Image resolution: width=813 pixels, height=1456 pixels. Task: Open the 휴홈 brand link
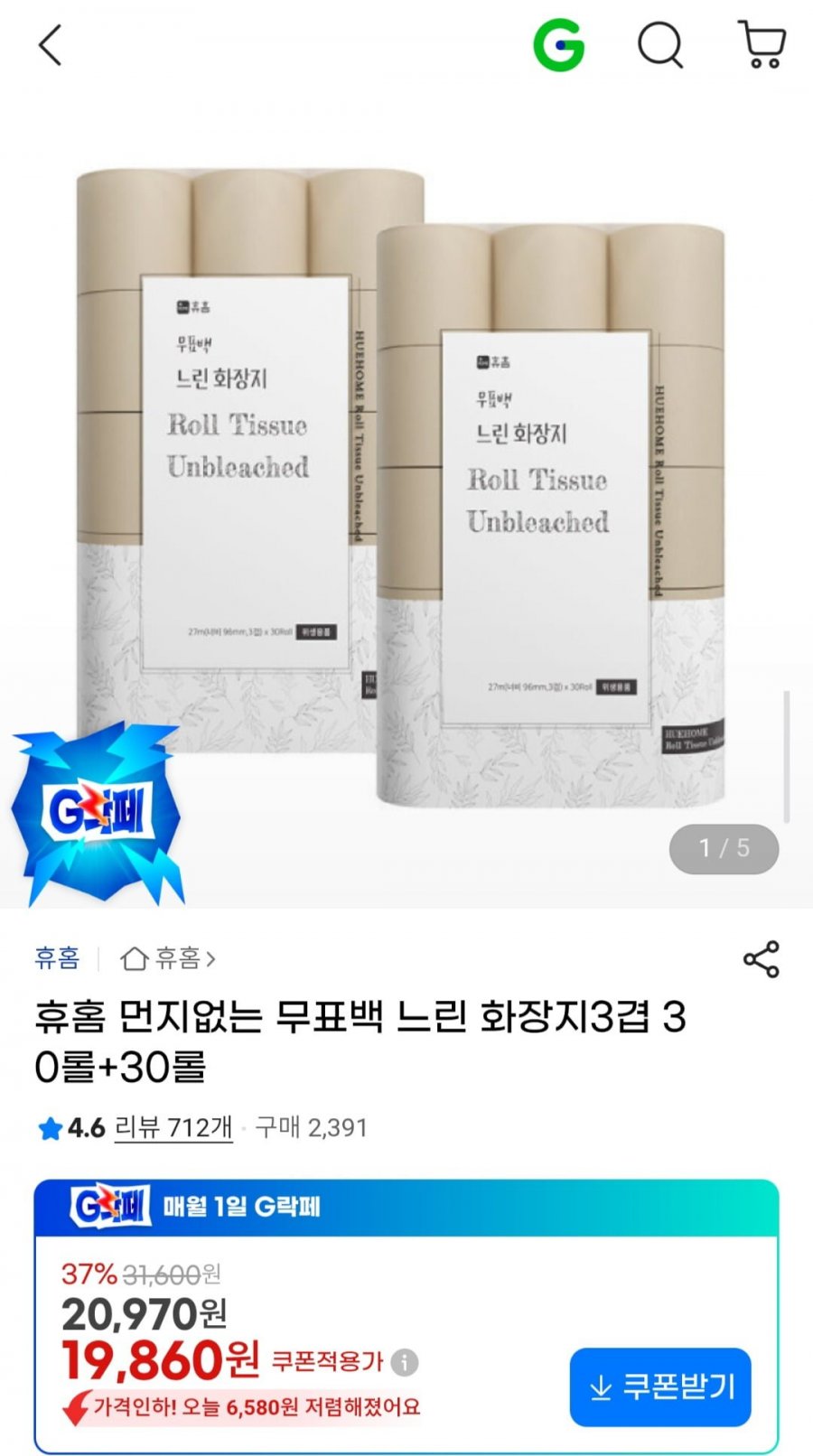57,957
